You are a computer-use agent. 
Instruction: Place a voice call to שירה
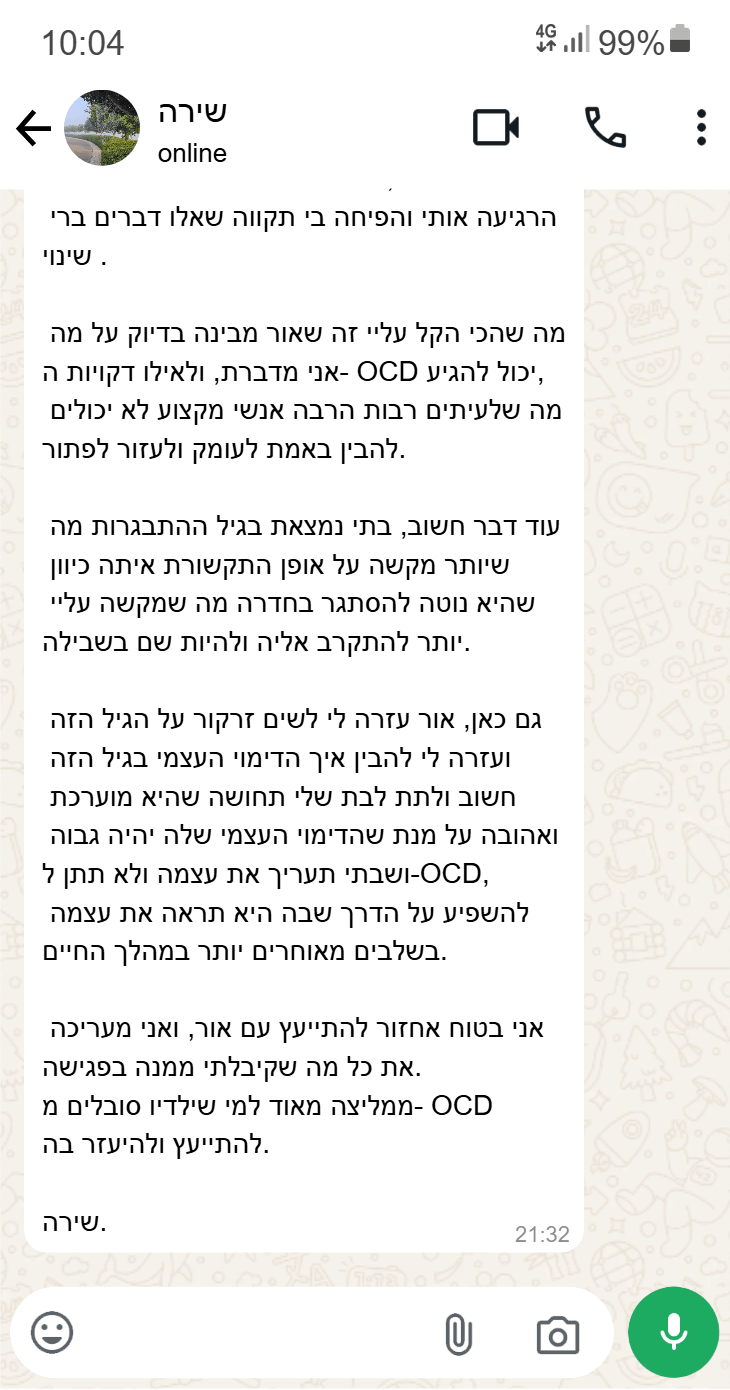click(x=605, y=128)
